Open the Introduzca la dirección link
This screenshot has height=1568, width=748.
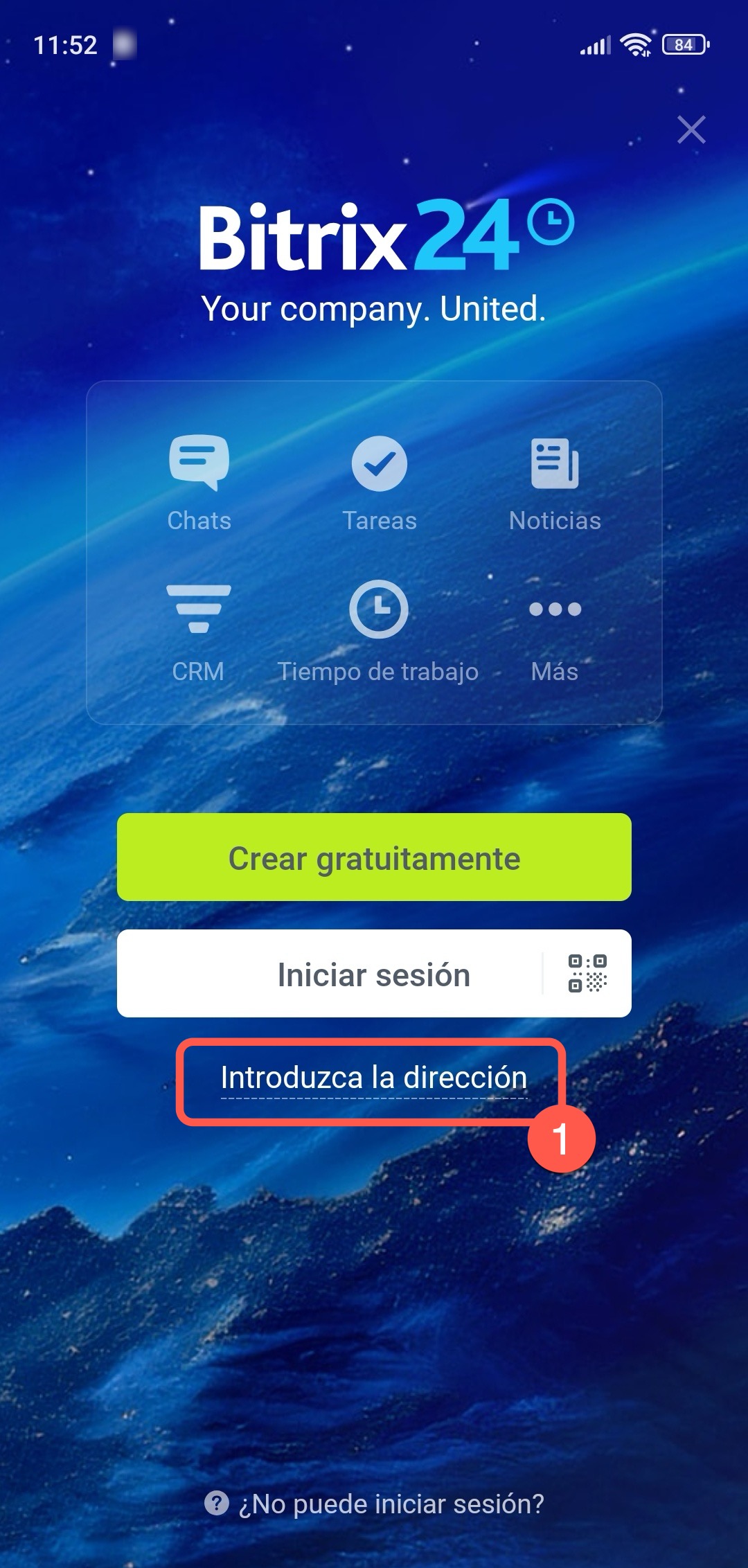374,1079
